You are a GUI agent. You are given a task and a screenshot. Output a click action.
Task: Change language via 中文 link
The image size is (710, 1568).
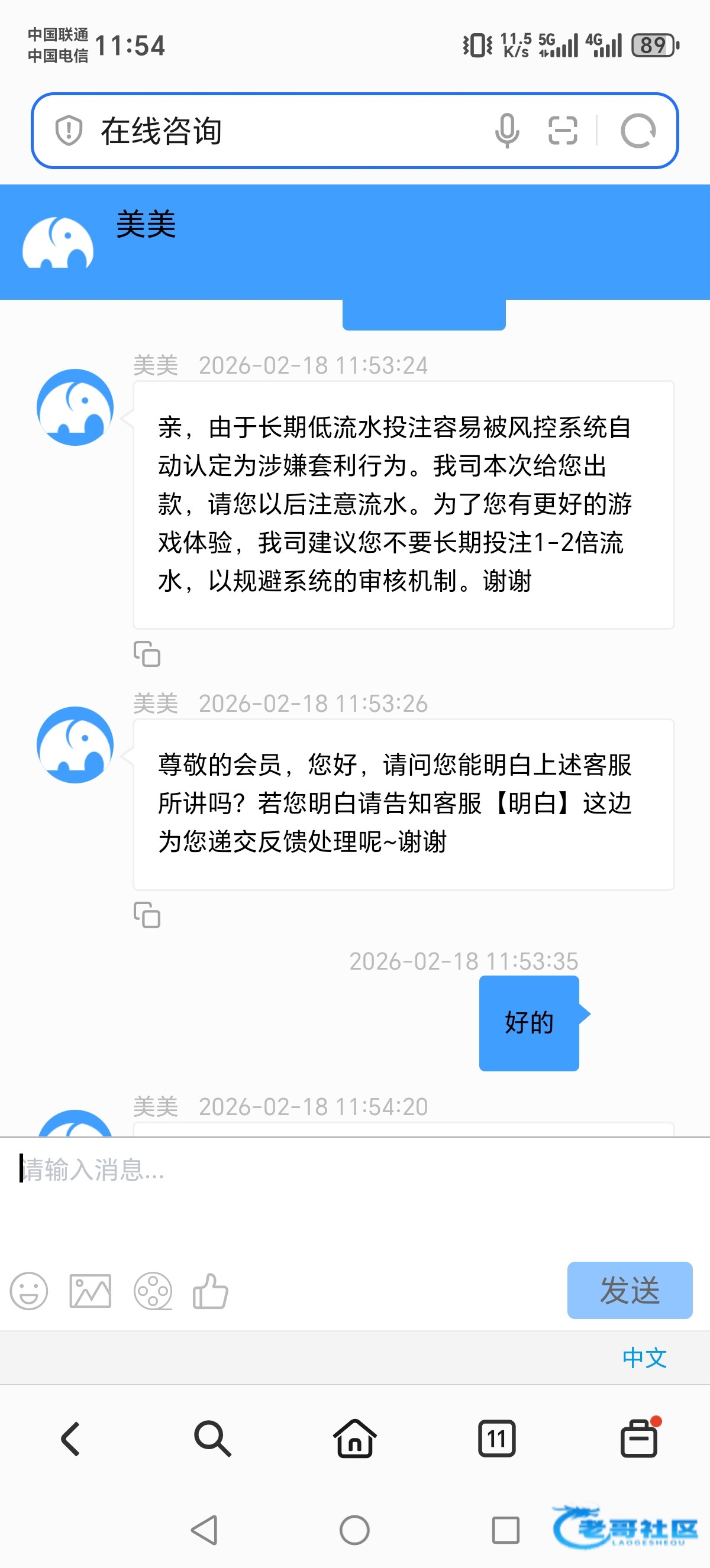click(644, 1358)
